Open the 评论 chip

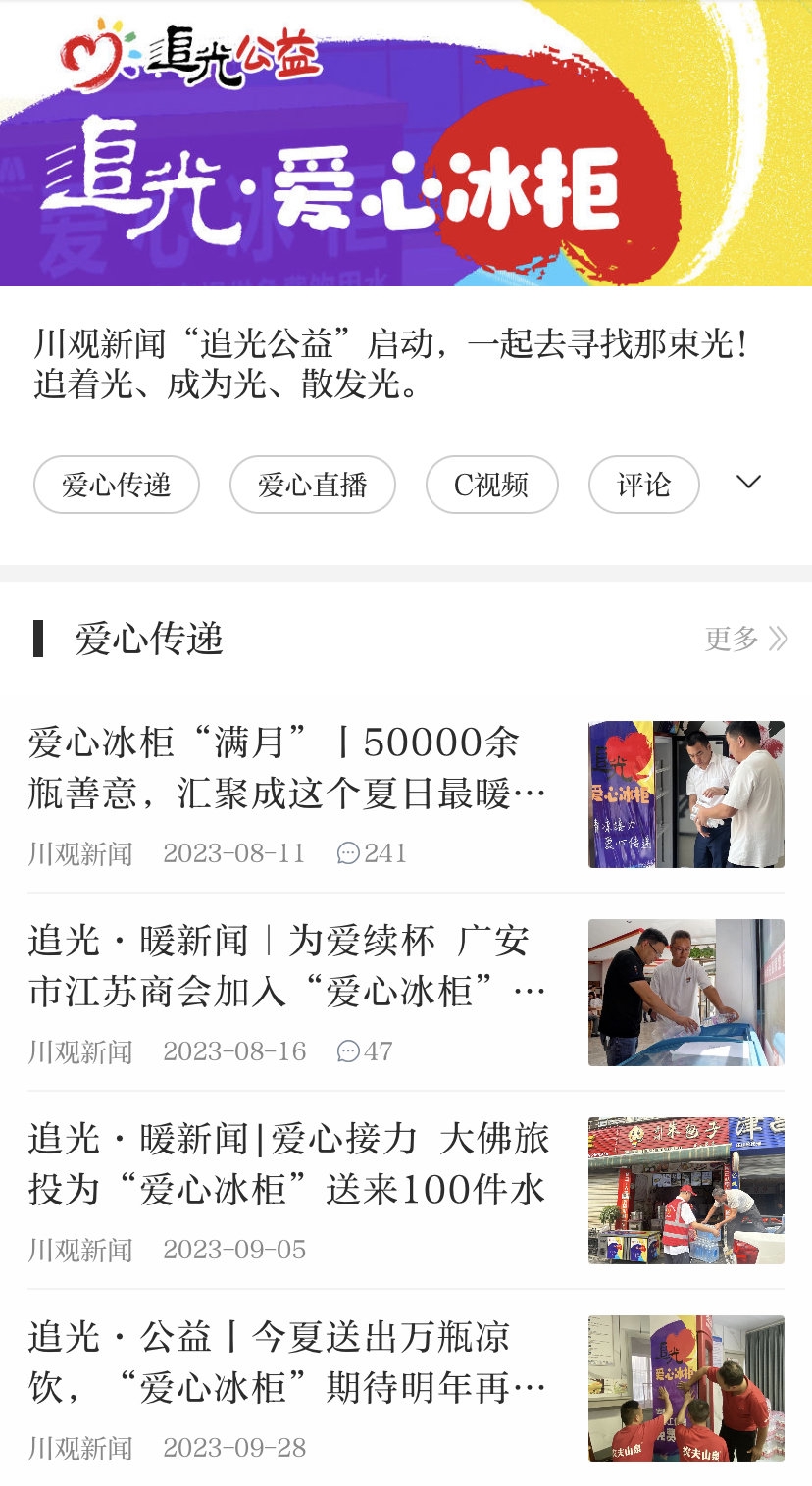(x=643, y=485)
